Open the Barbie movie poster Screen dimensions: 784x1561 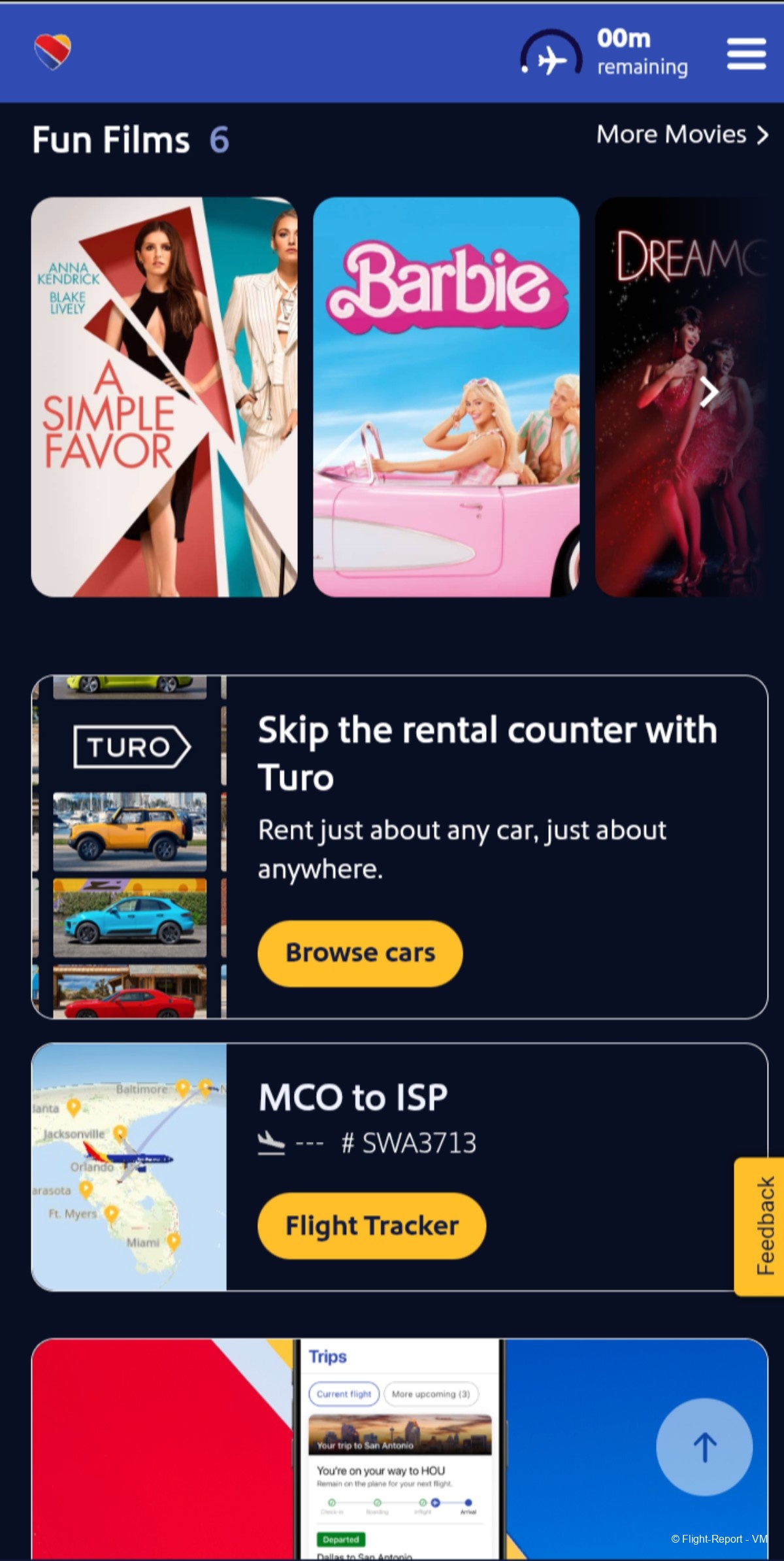446,397
